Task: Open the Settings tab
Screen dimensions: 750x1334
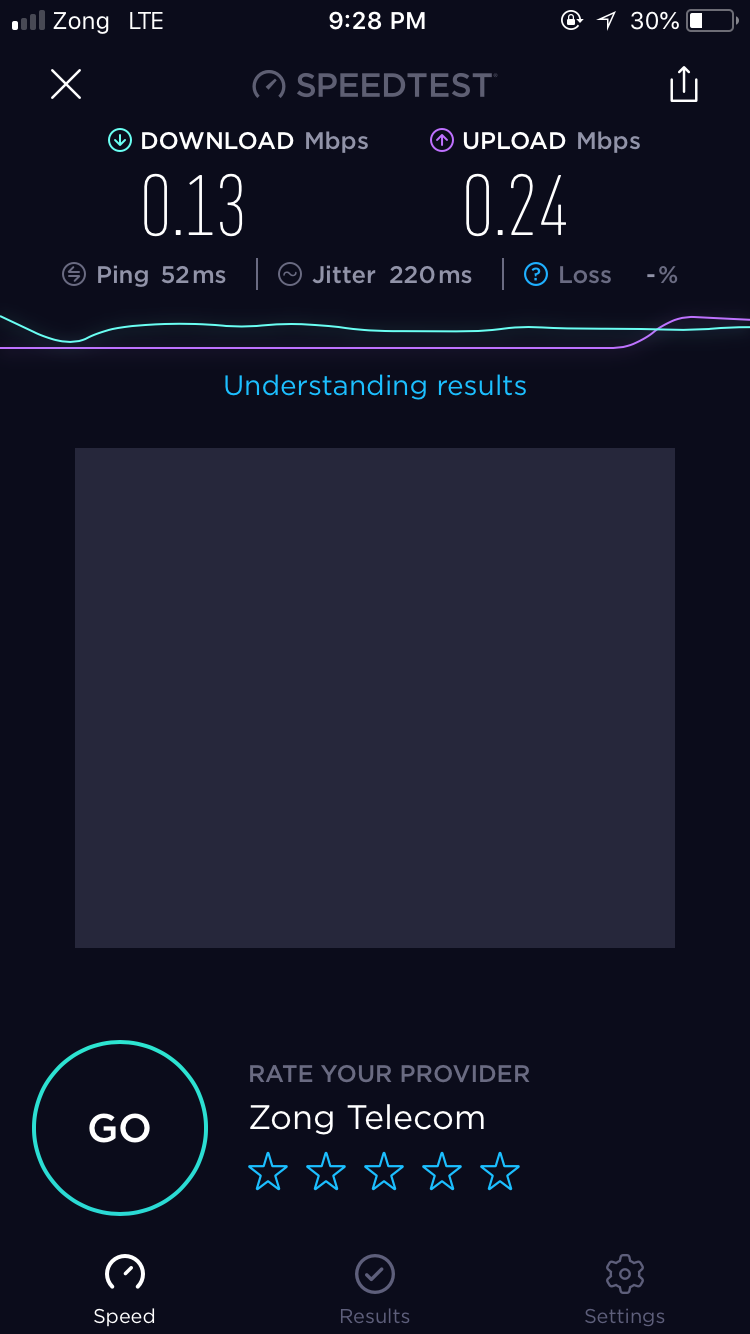Action: tap(625, 1289)
